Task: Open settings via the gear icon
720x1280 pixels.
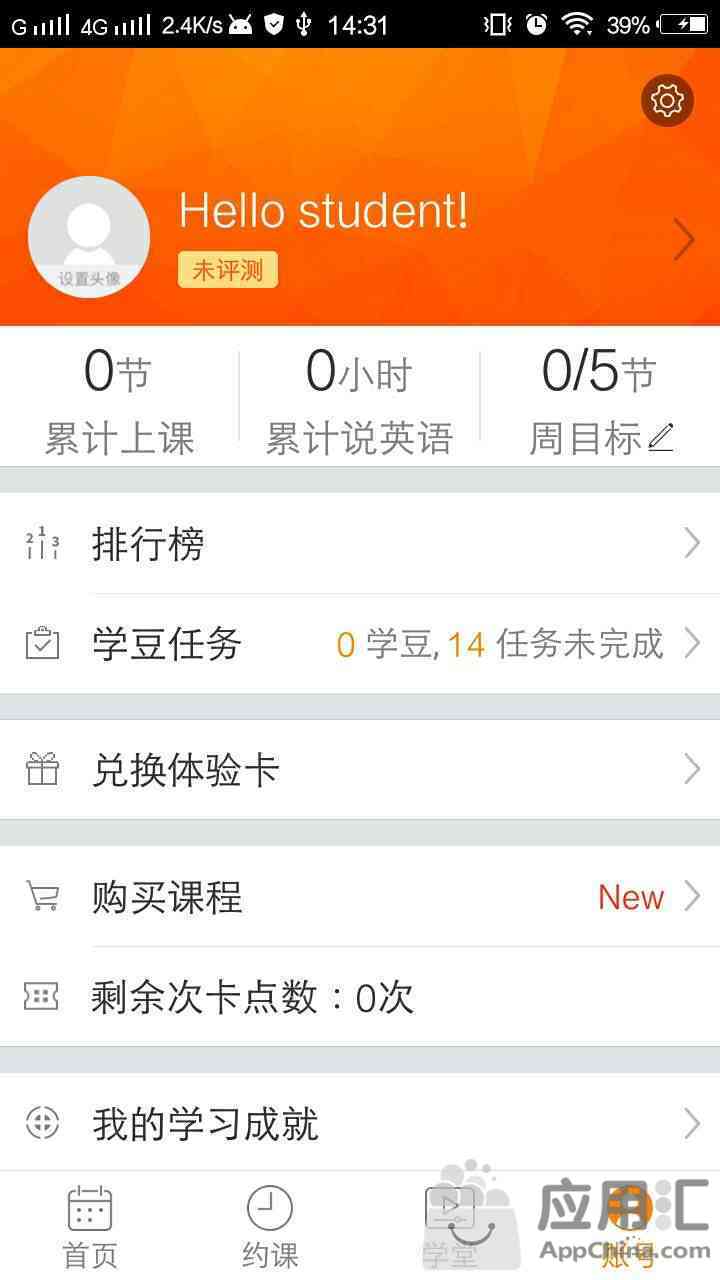Action: click(x=667, y=100)
